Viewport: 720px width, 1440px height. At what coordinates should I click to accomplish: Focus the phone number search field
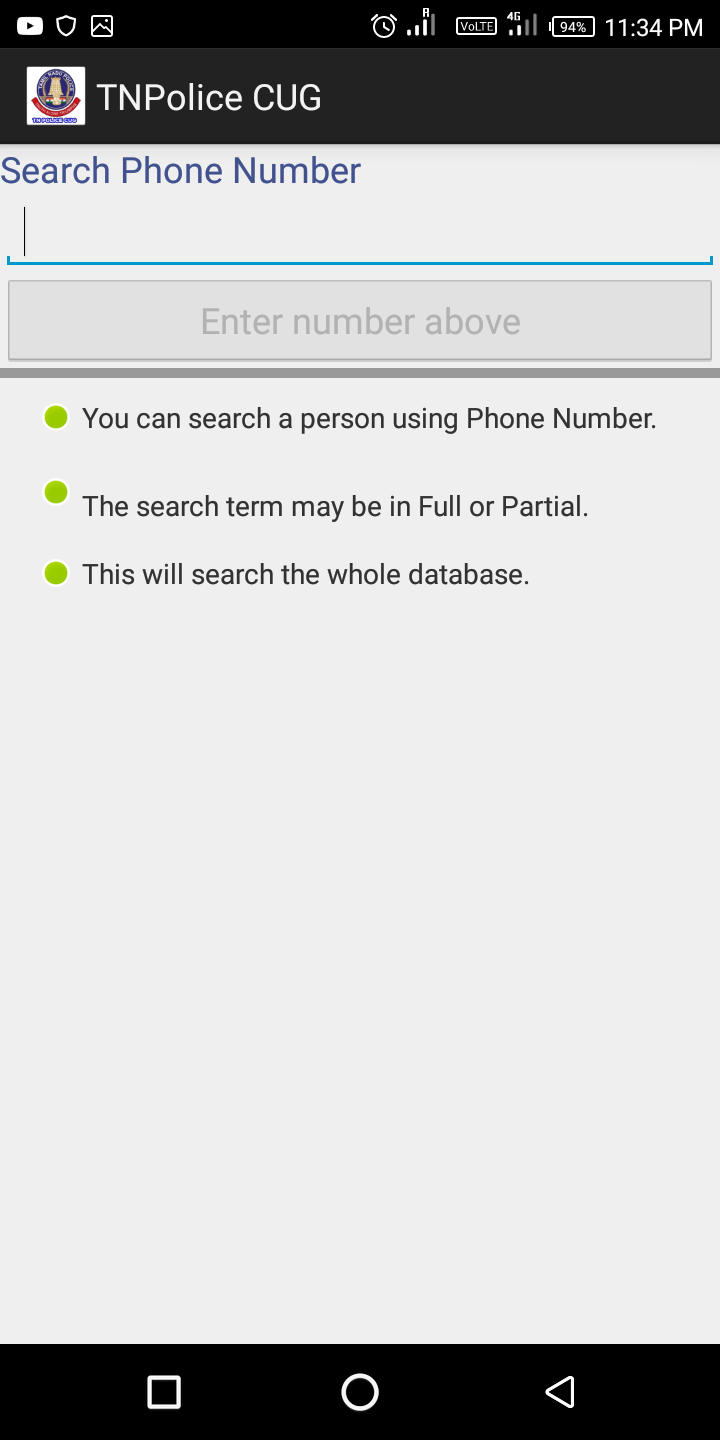pyautogui.click(x=360, y=233)
